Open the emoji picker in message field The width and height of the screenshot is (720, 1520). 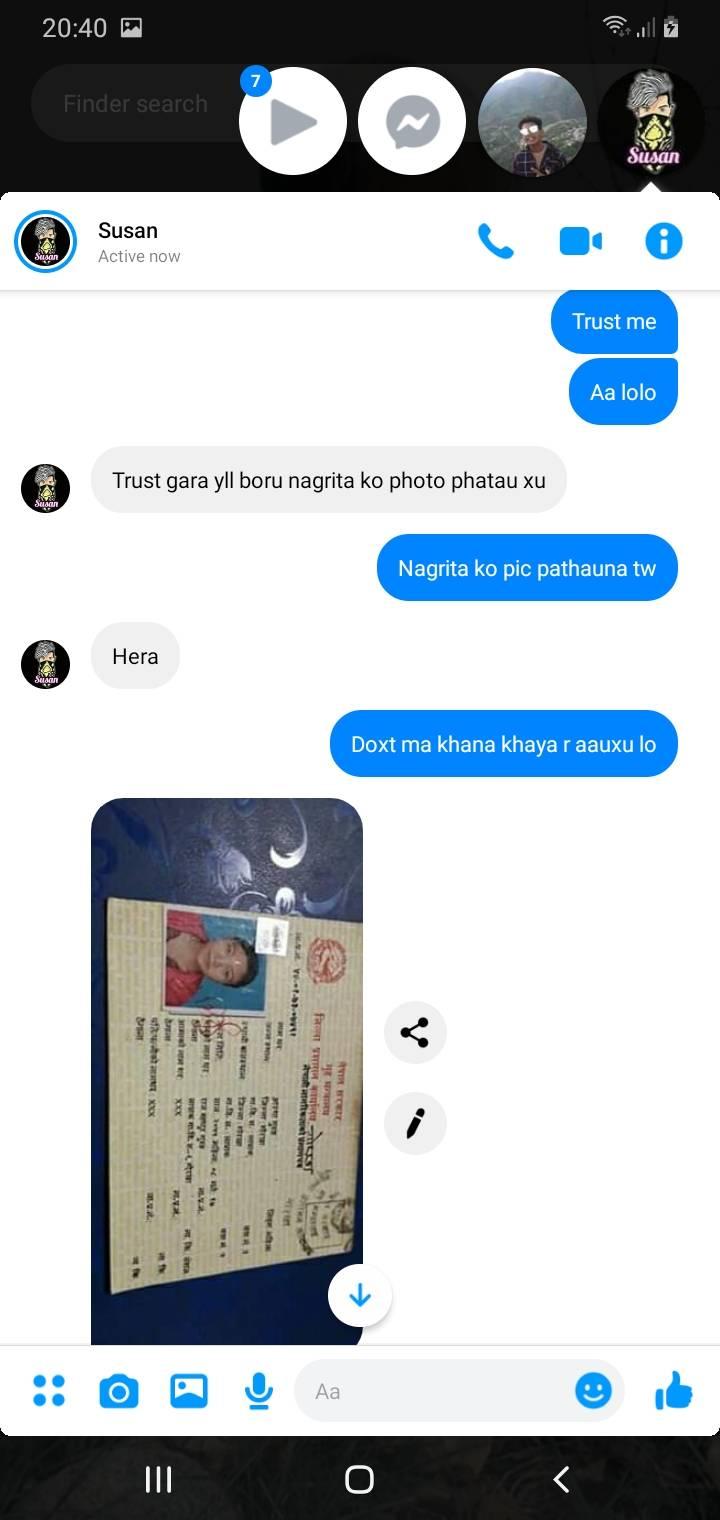click(x=593, y=1391)
